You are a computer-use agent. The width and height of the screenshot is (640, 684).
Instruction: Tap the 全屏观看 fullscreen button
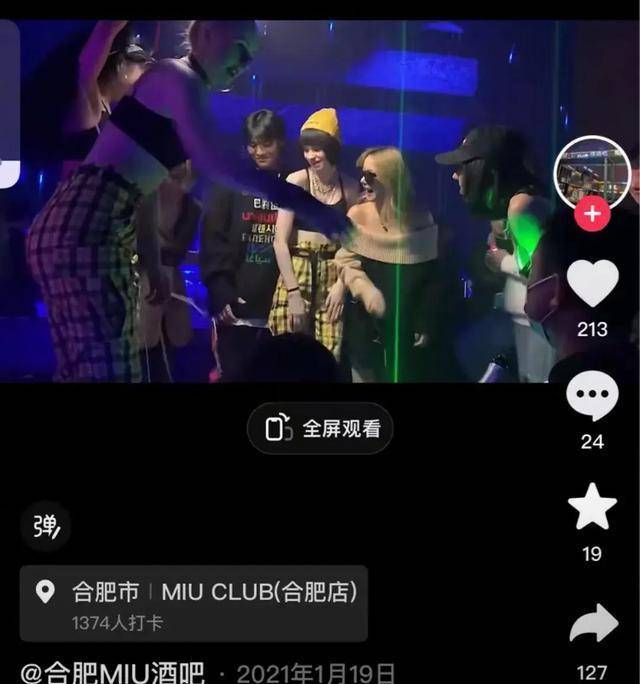tap(320, 429)
